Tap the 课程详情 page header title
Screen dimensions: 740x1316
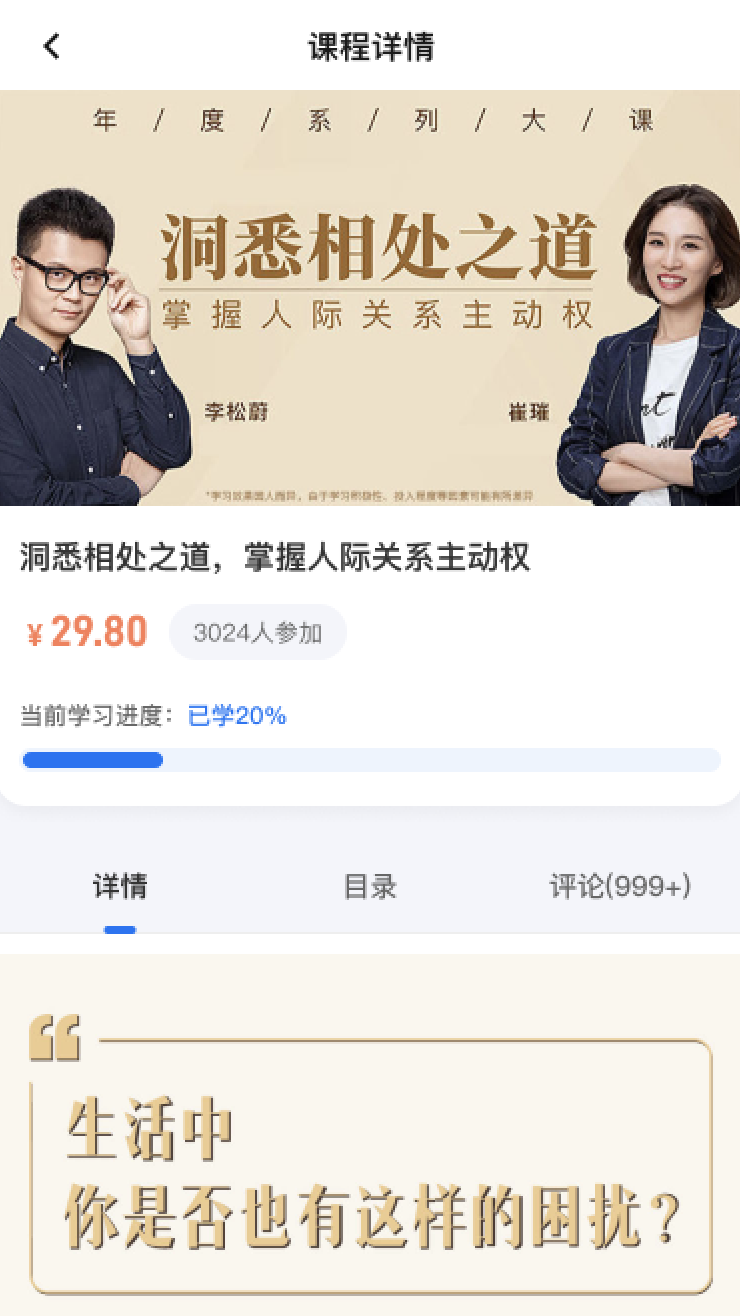click(370, 45)
